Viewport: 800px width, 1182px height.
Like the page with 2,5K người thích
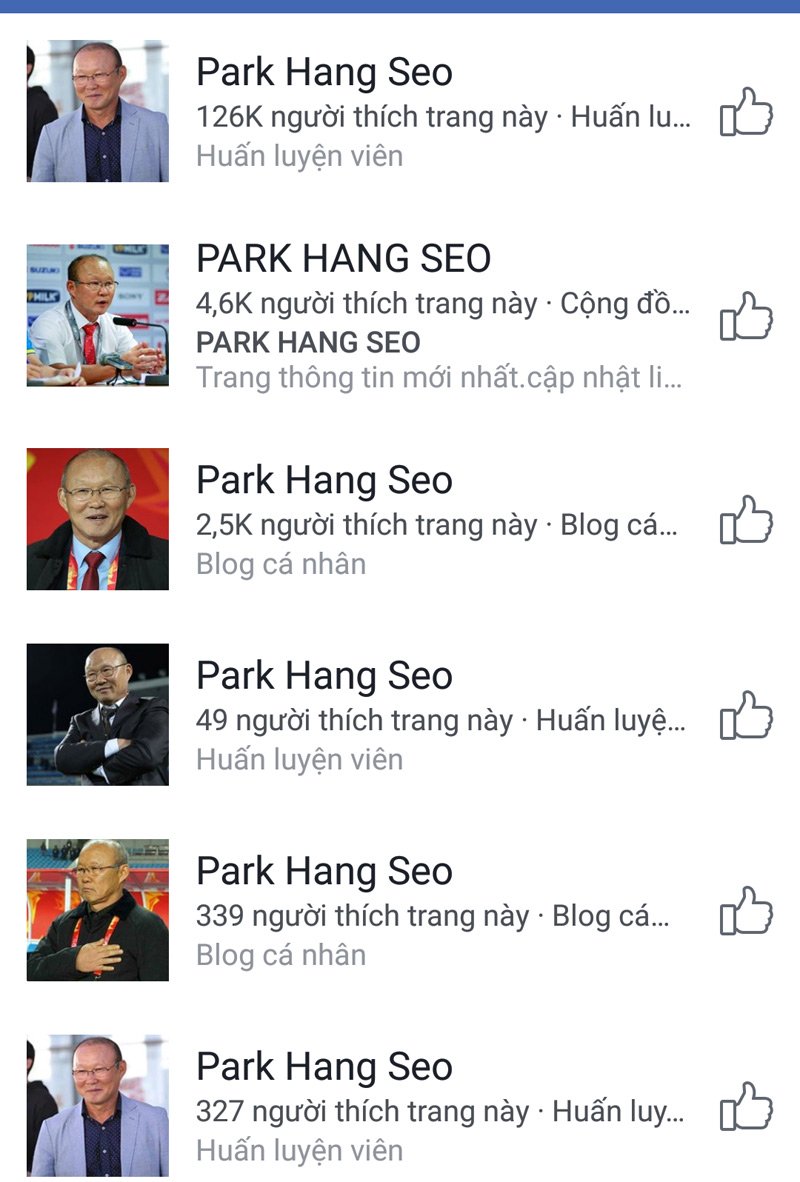point(746,520)
